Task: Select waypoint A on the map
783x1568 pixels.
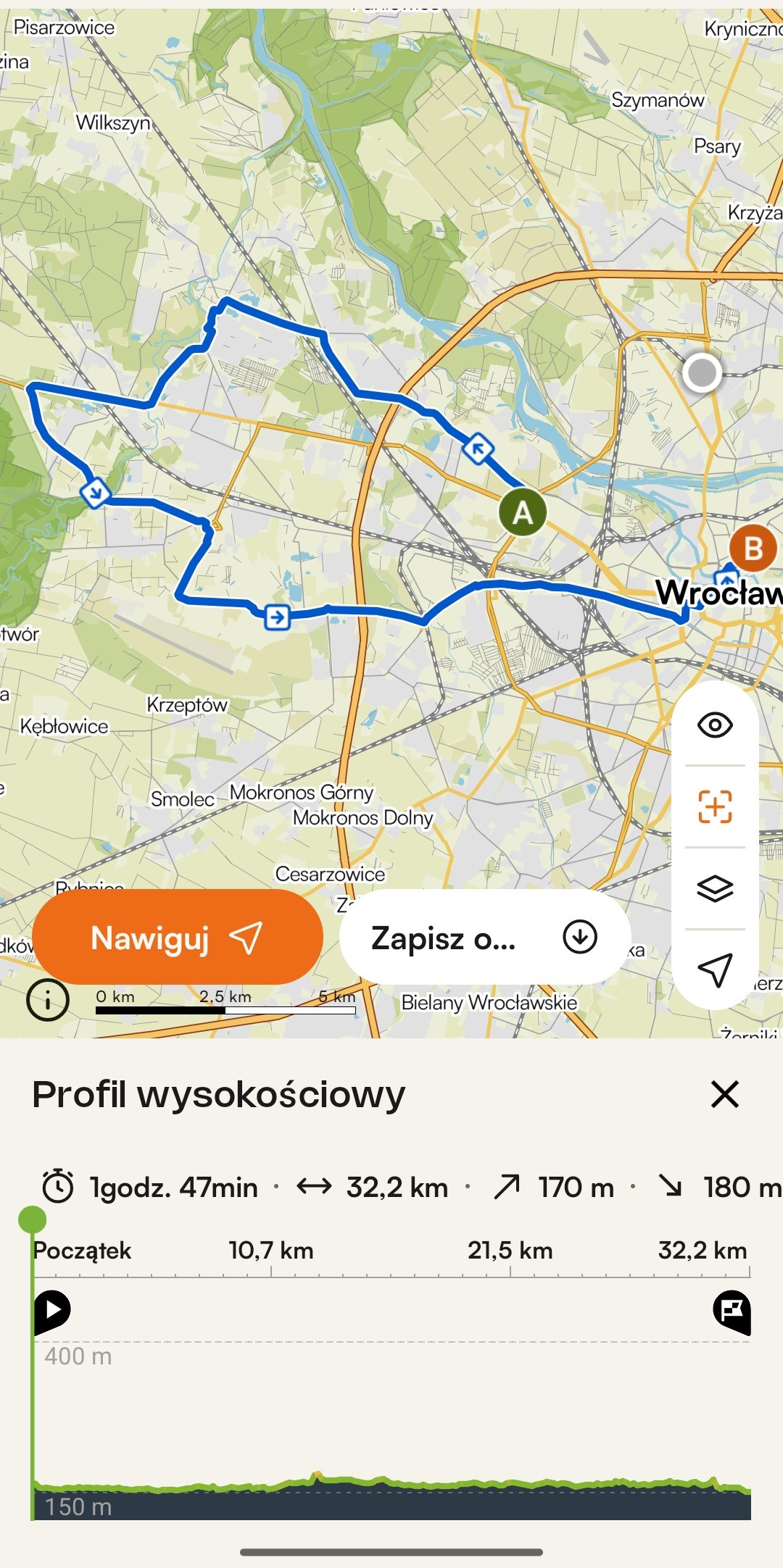Action: [523, 512]
